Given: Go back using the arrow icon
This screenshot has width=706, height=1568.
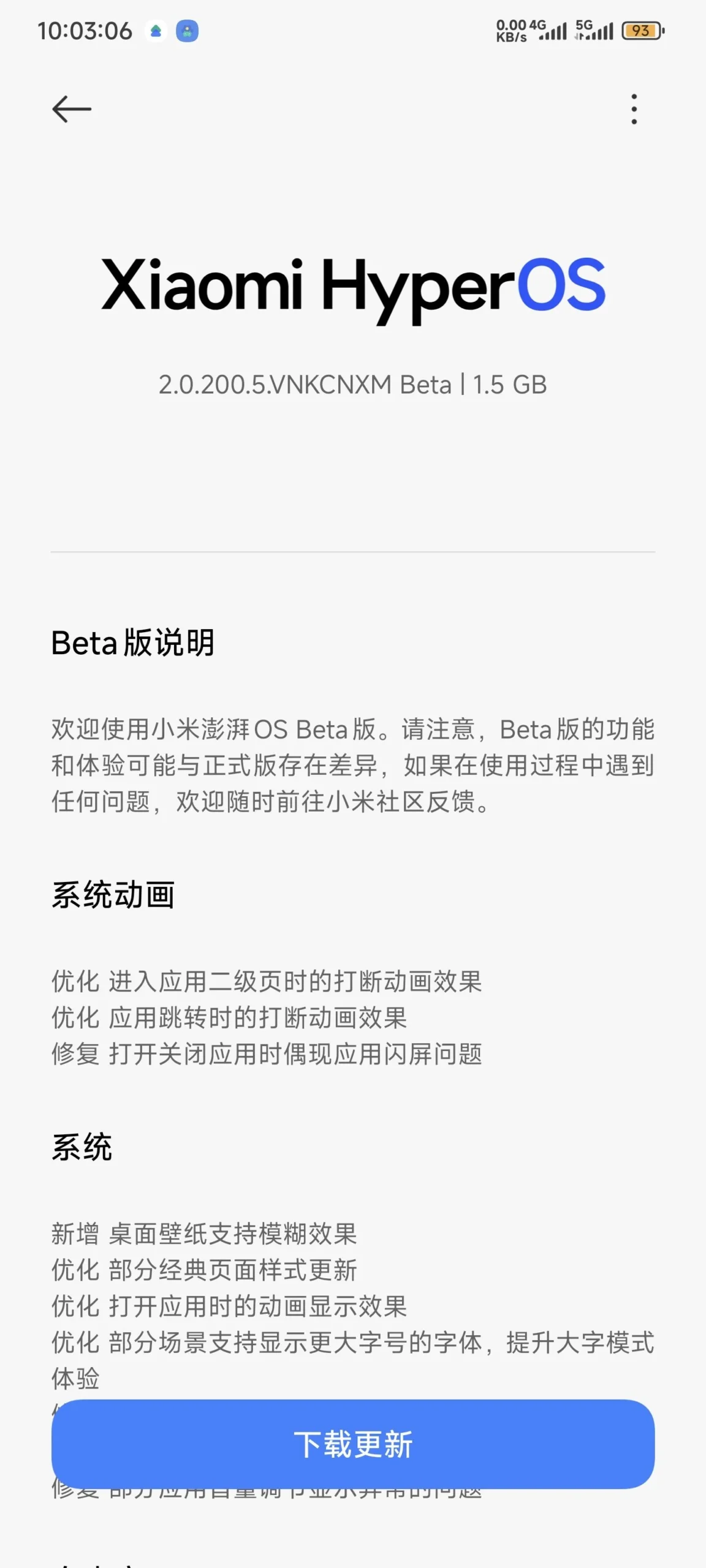Looking at the screenshot, I should [x=72, y=109].
